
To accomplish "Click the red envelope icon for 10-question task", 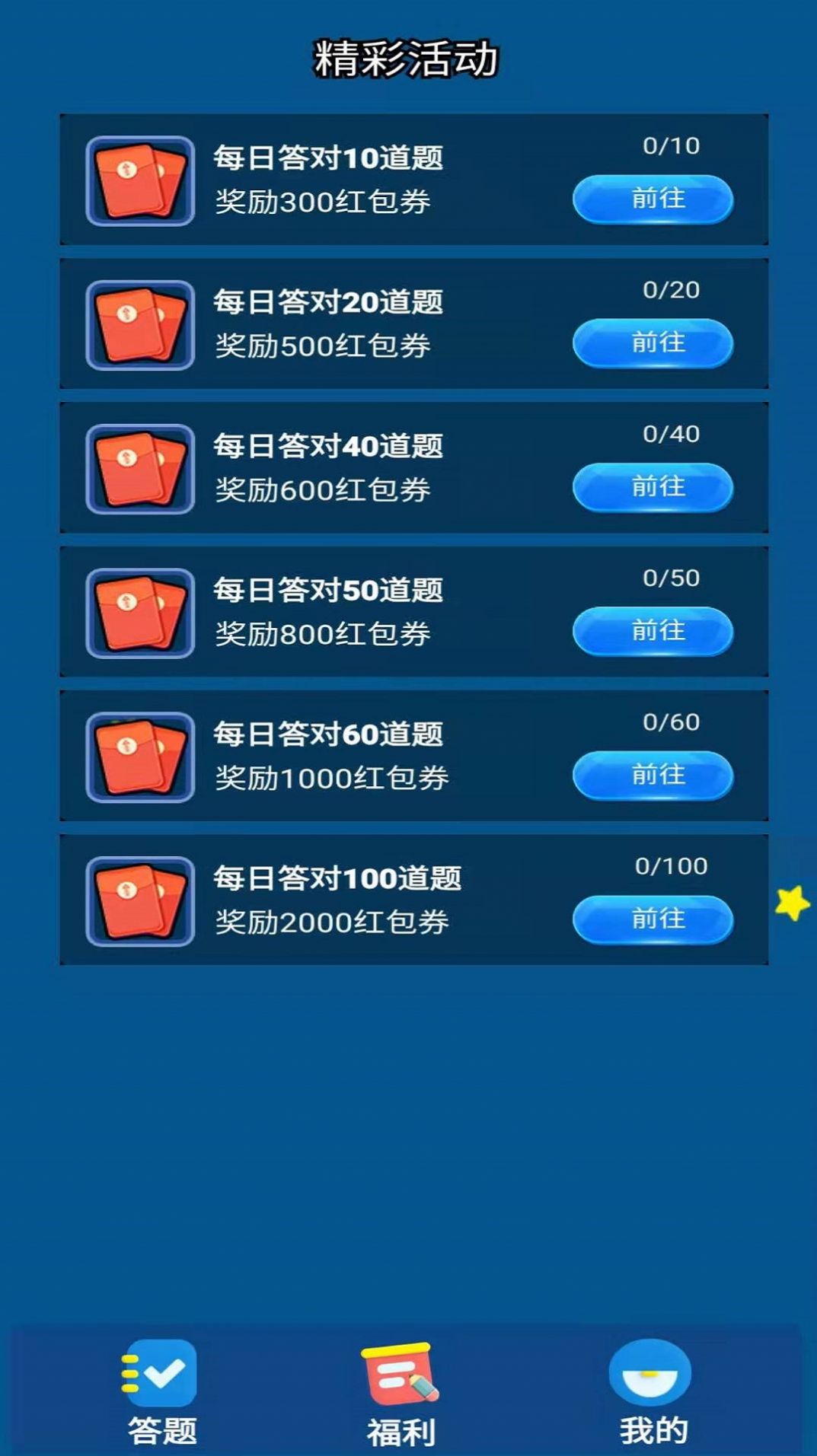I will [x=137, y=181].
